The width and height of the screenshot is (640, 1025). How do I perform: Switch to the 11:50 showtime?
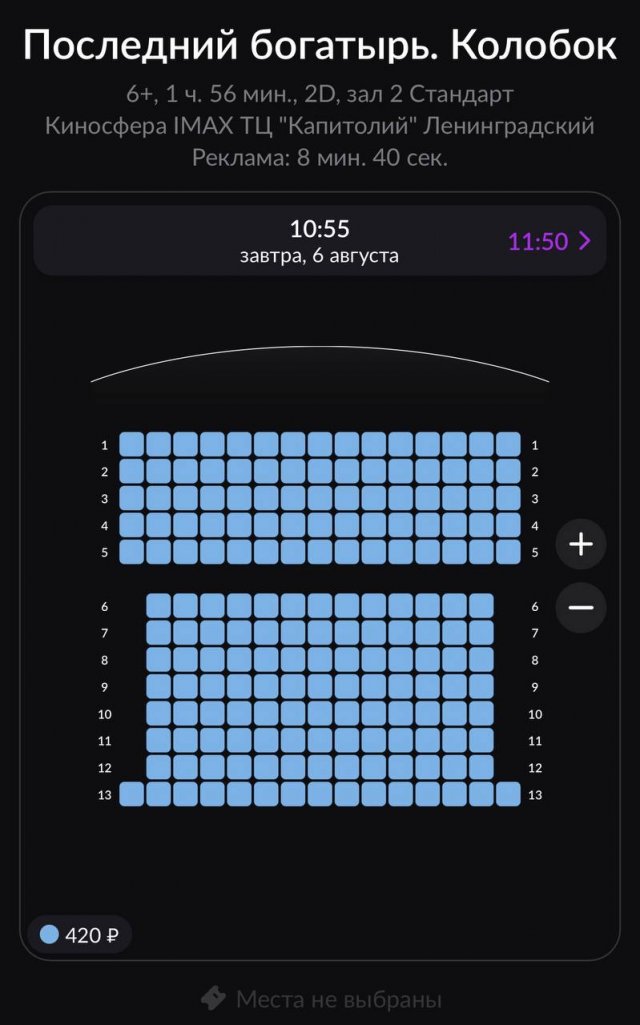549,241
